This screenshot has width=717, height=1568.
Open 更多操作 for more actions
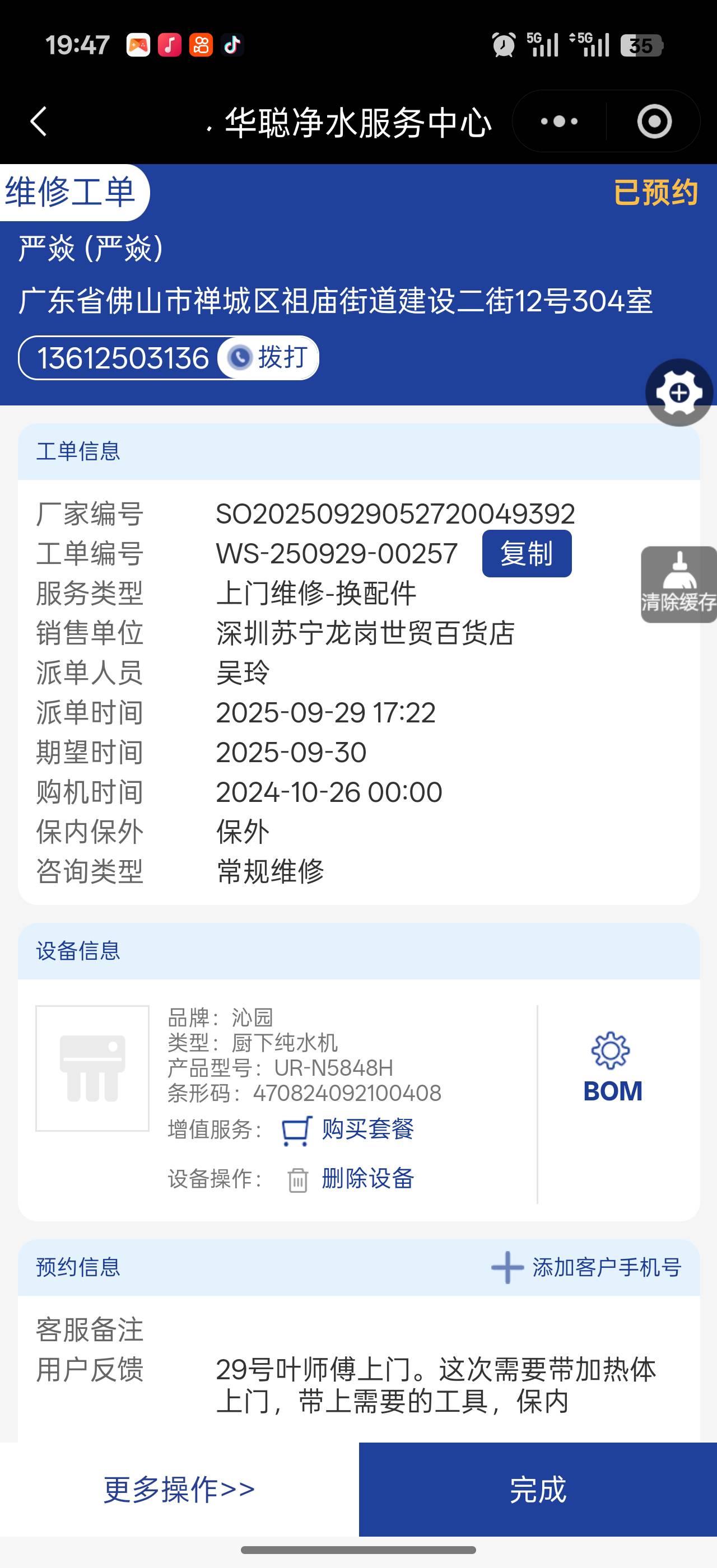(179, 1489)
